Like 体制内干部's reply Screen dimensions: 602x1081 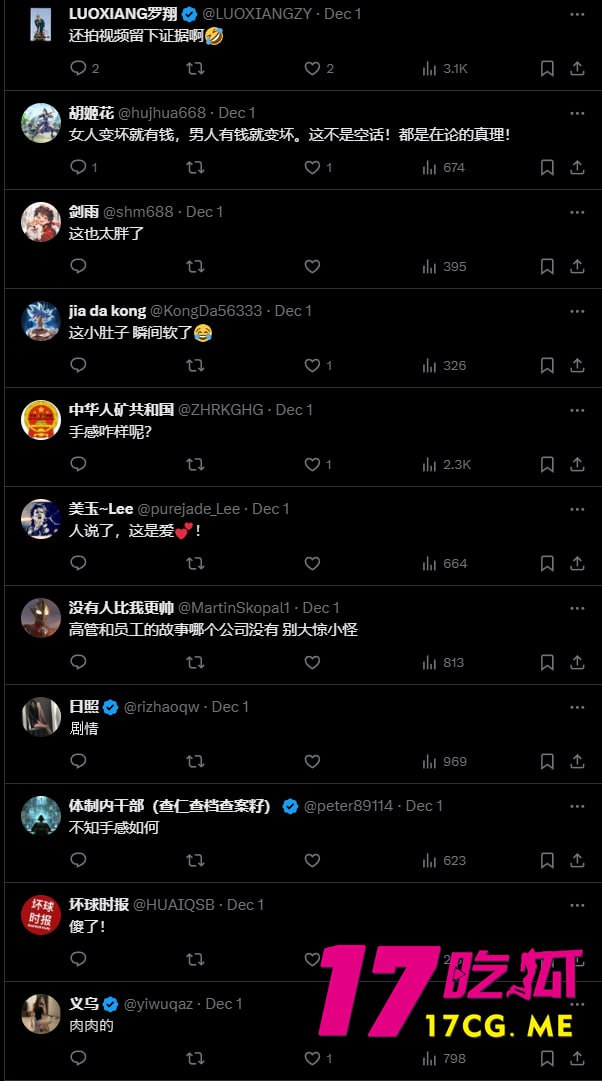[312, 860]
